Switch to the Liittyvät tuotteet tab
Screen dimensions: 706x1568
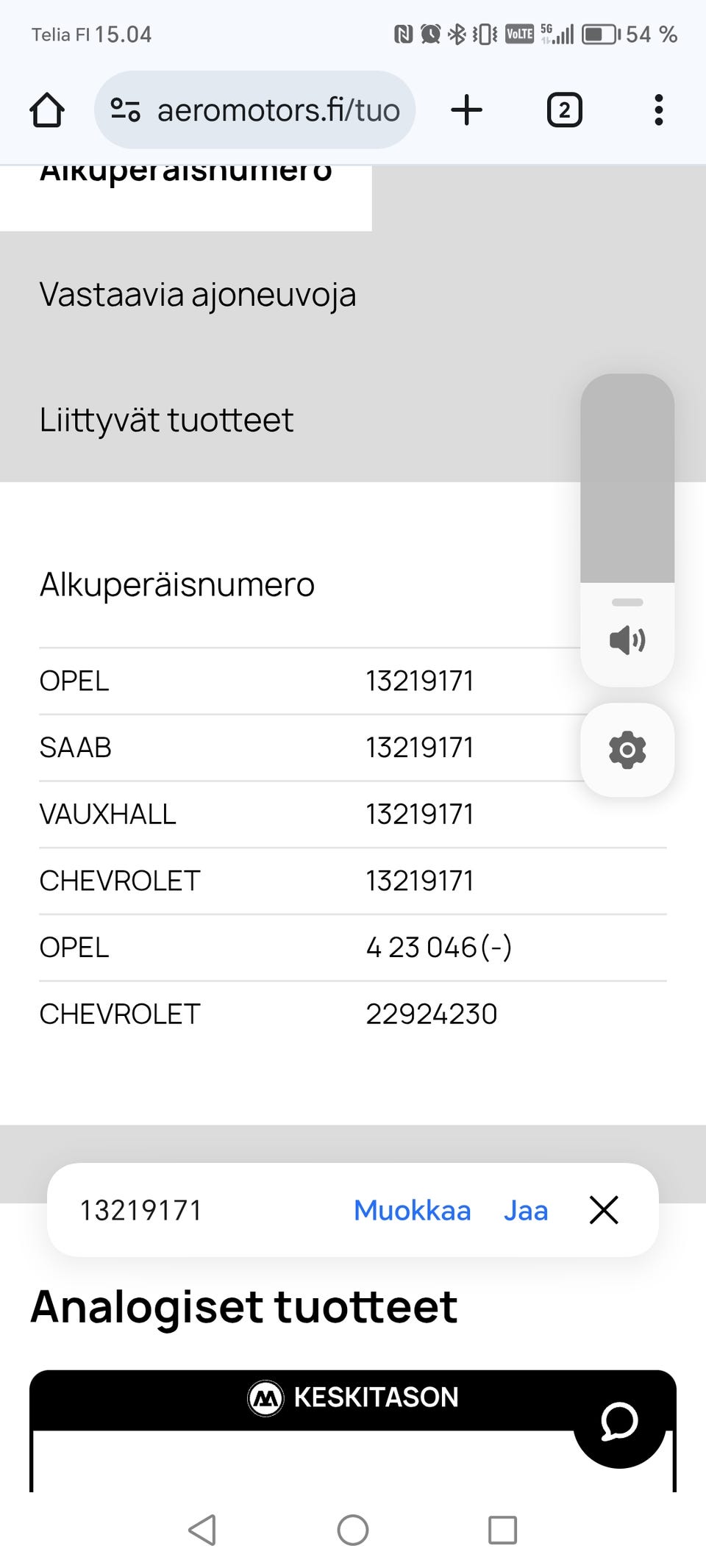pos(166,420)
